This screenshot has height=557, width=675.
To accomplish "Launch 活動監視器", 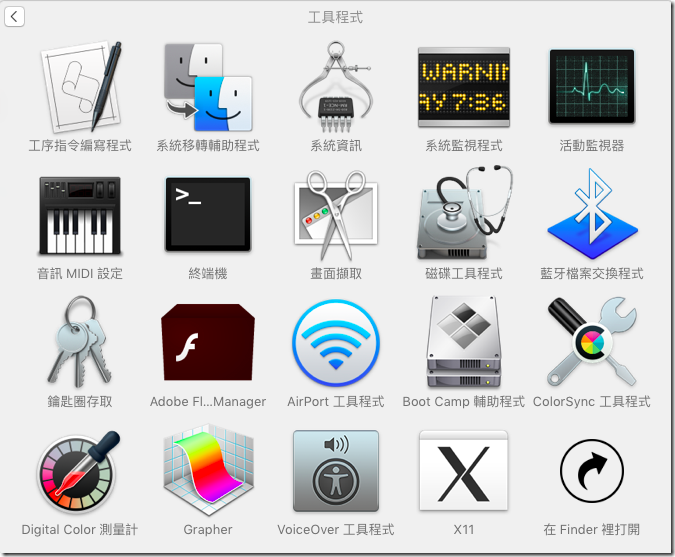I will coord(591,88).
